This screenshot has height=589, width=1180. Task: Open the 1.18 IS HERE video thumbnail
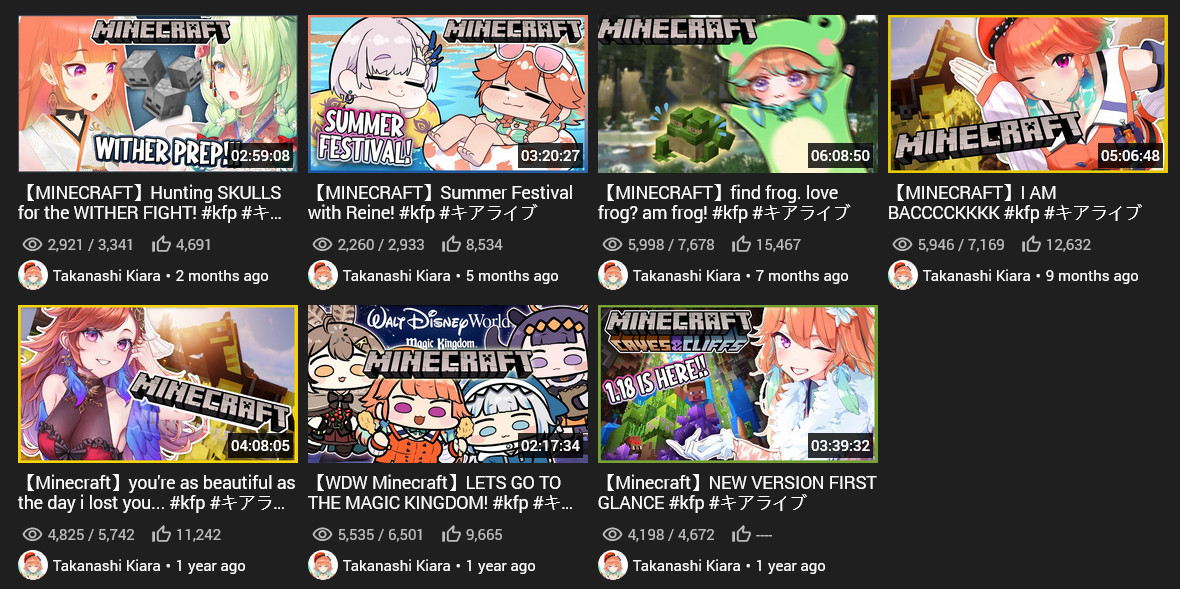tap(738, 384)
